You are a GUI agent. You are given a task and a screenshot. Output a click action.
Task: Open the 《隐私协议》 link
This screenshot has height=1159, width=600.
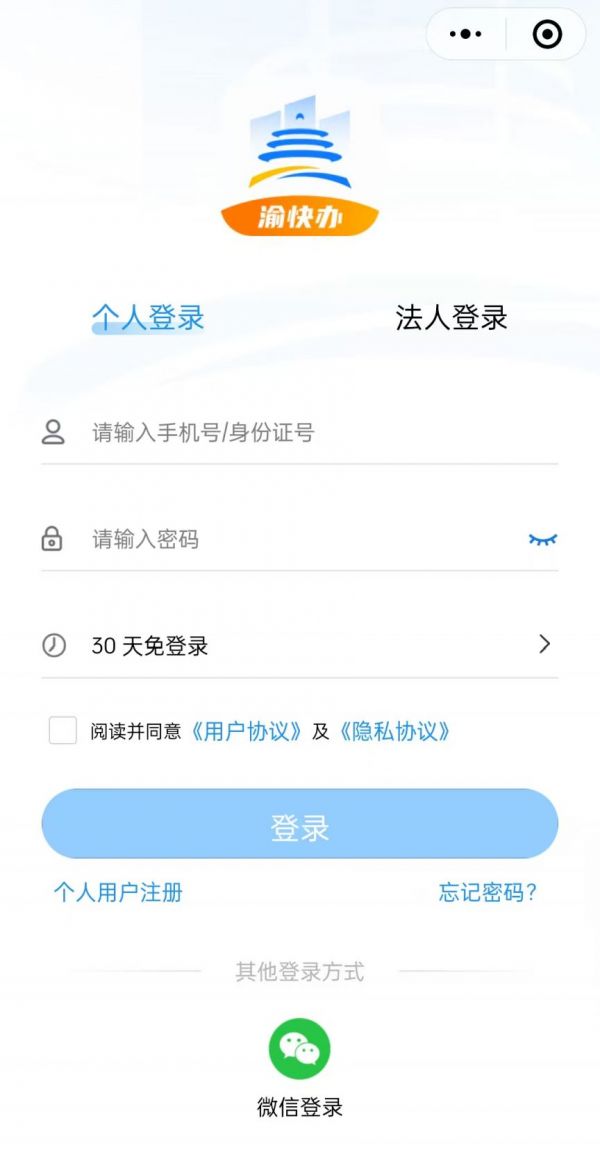pos(394,731)
